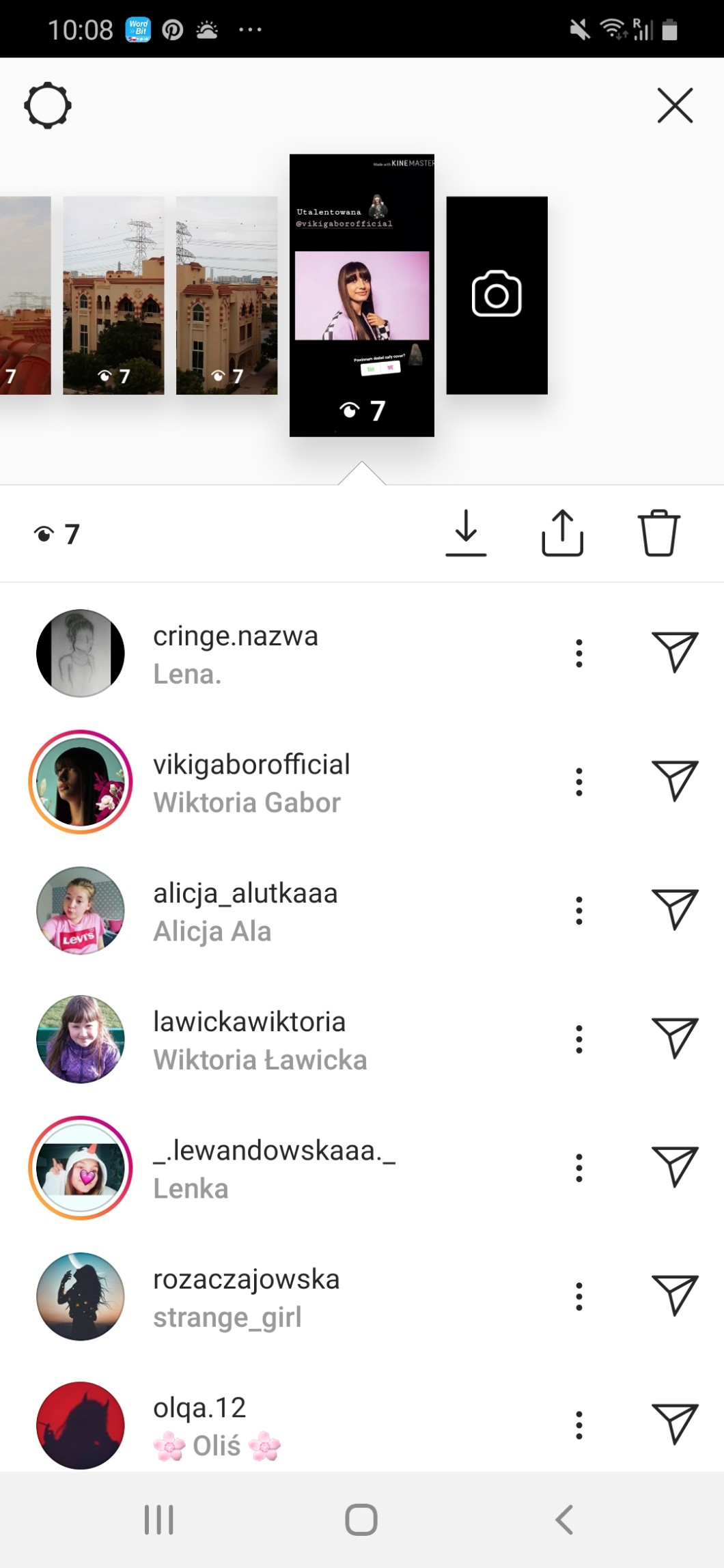
Task: Send a direct message to vikigaborofficial
Action: pos(675,781)
